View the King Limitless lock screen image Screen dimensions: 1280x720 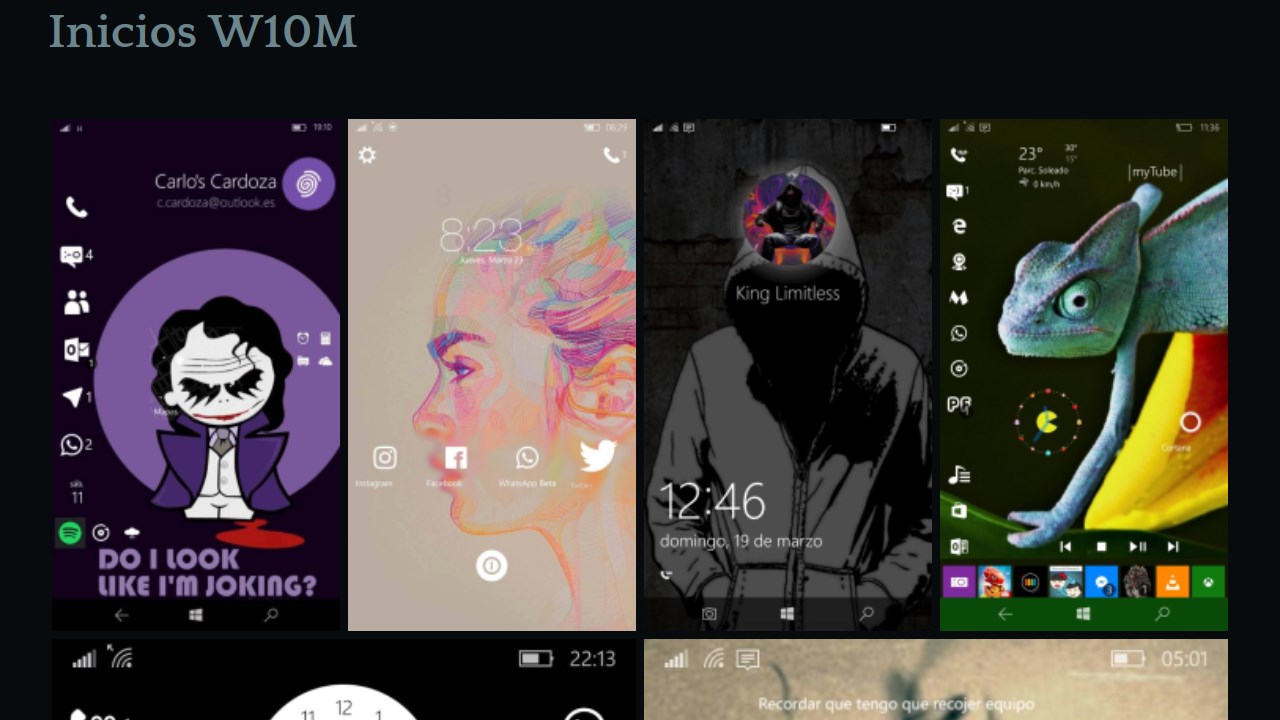pyautogui.click(x=787, y=375)
